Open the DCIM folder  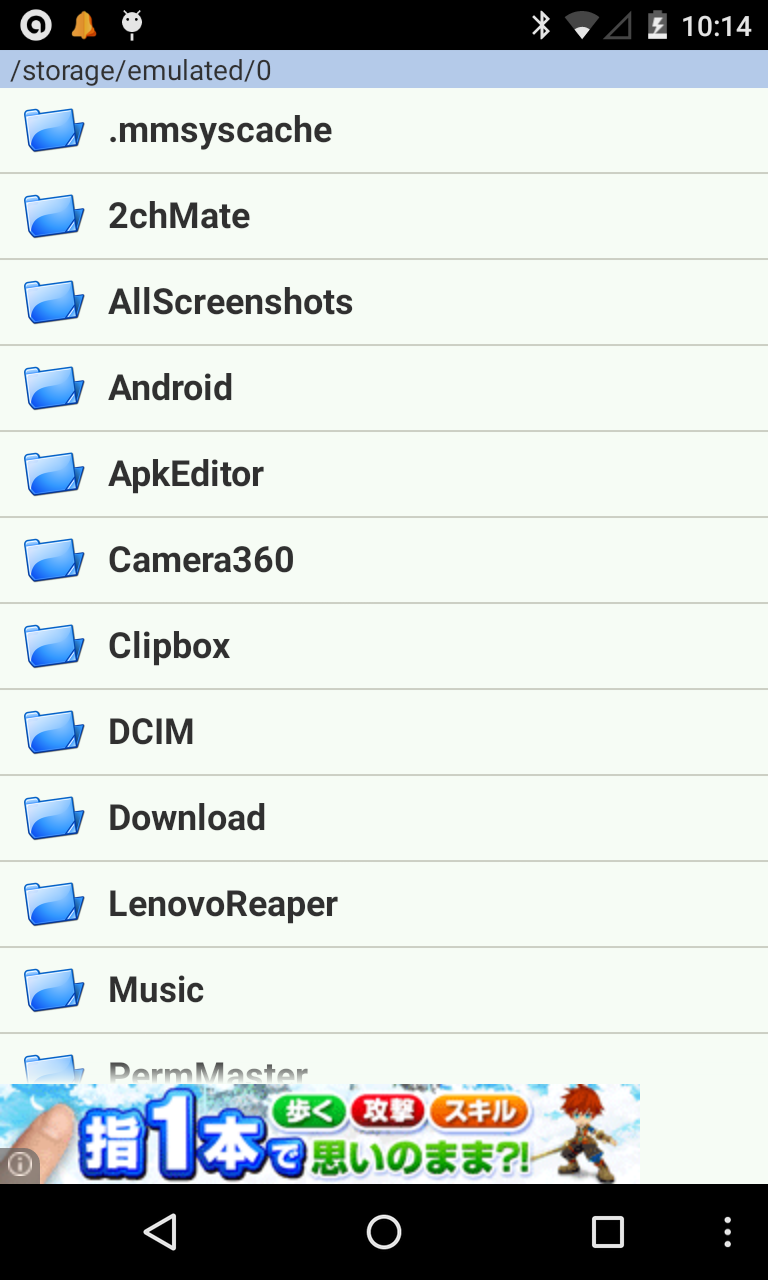tap(384, 732)
